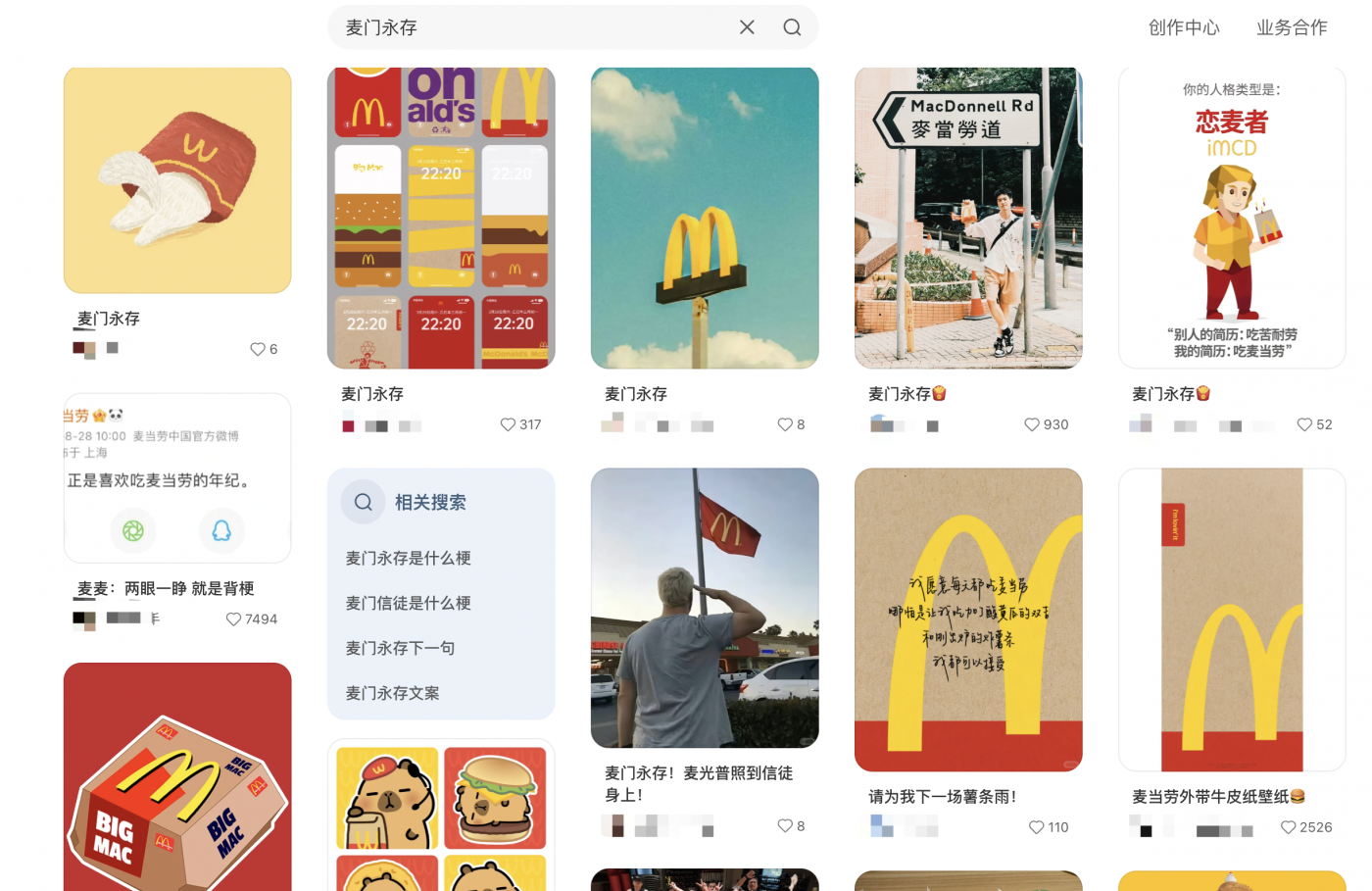The height and width of the screenshot is (891, 1372).
Task: Open the 22:20 McDonald's wallpapers post
Action: pos(441,218)
